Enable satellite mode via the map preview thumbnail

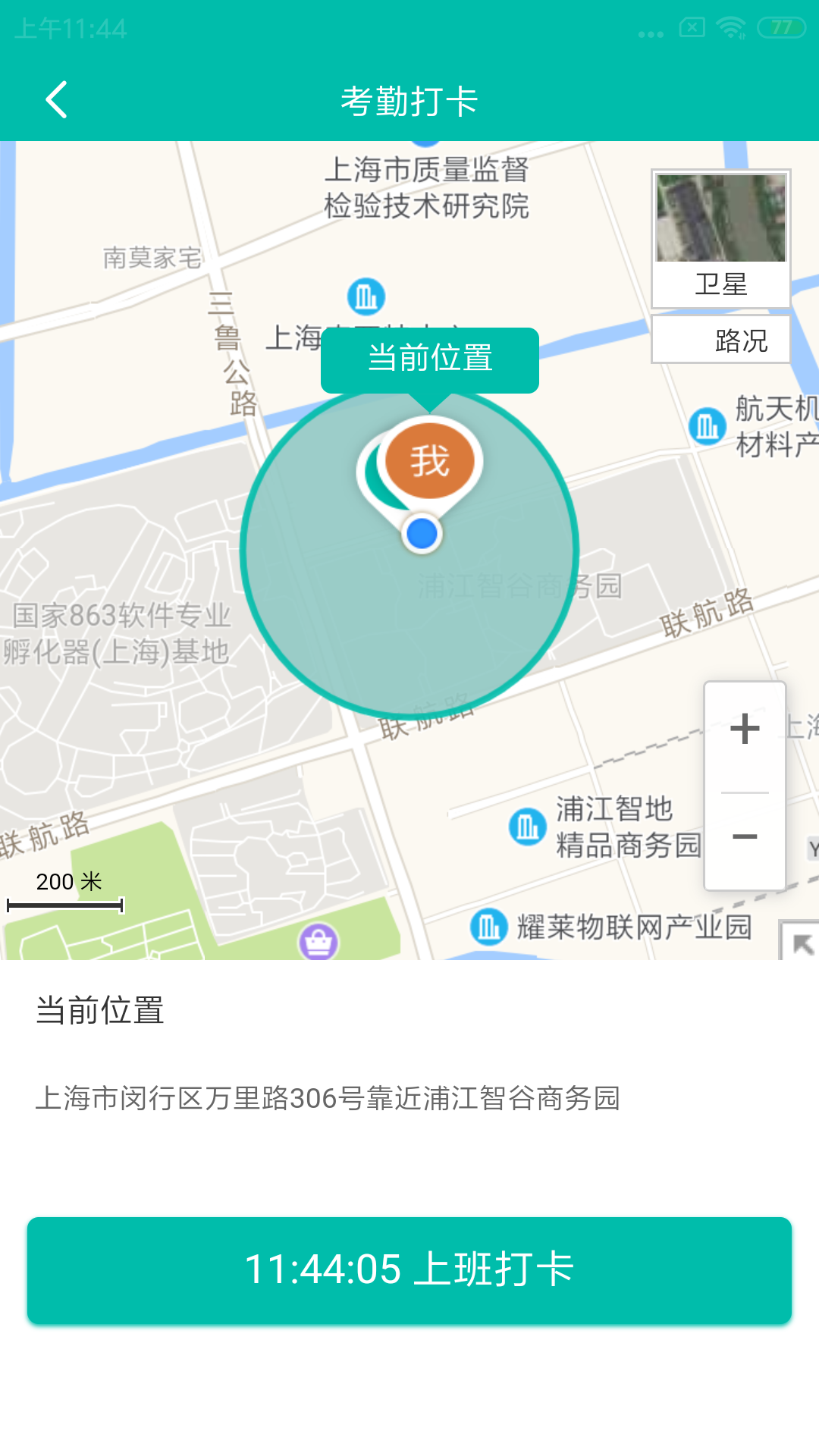coord(720,218)
